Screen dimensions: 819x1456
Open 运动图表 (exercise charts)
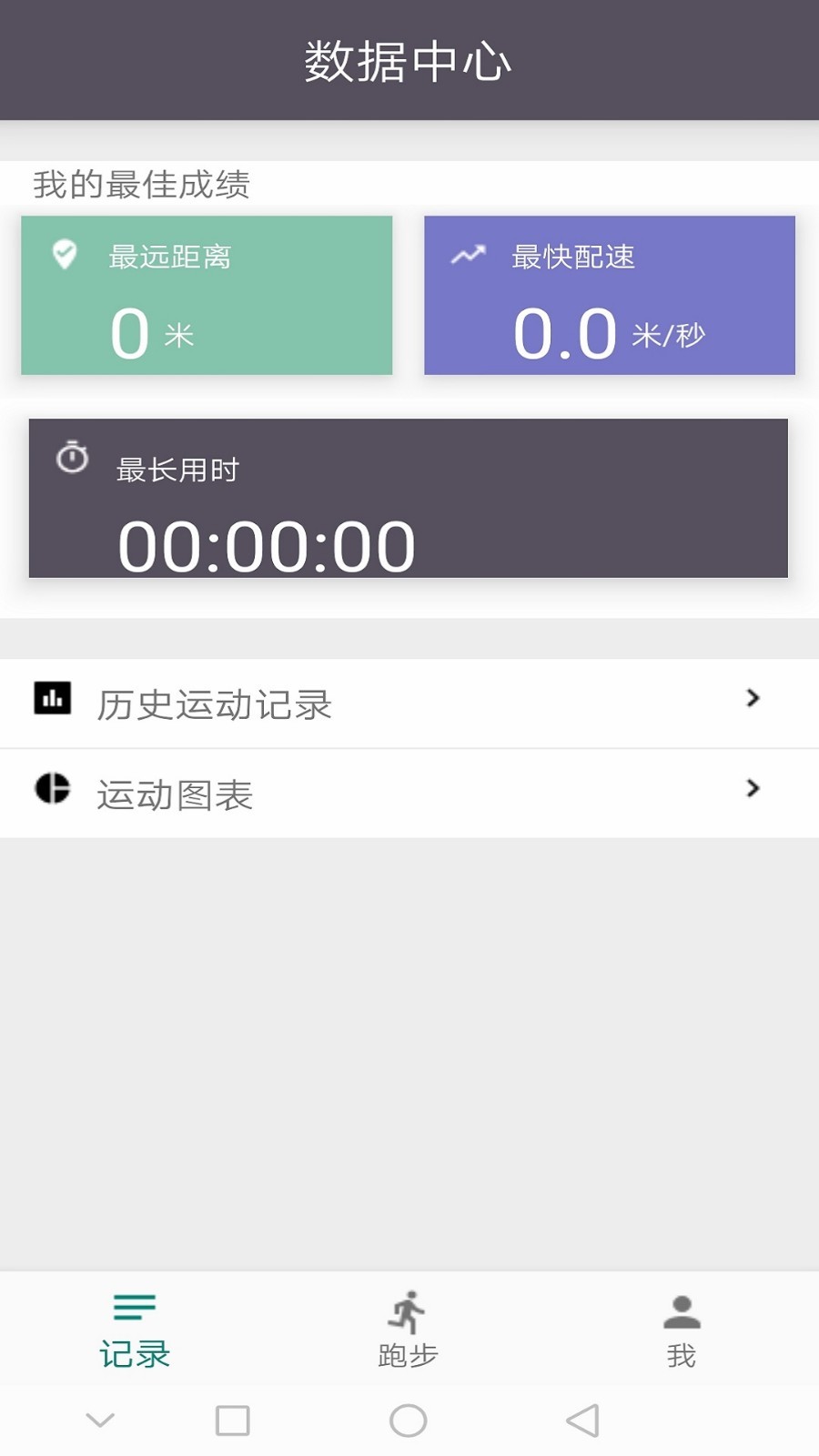(409, 793)
